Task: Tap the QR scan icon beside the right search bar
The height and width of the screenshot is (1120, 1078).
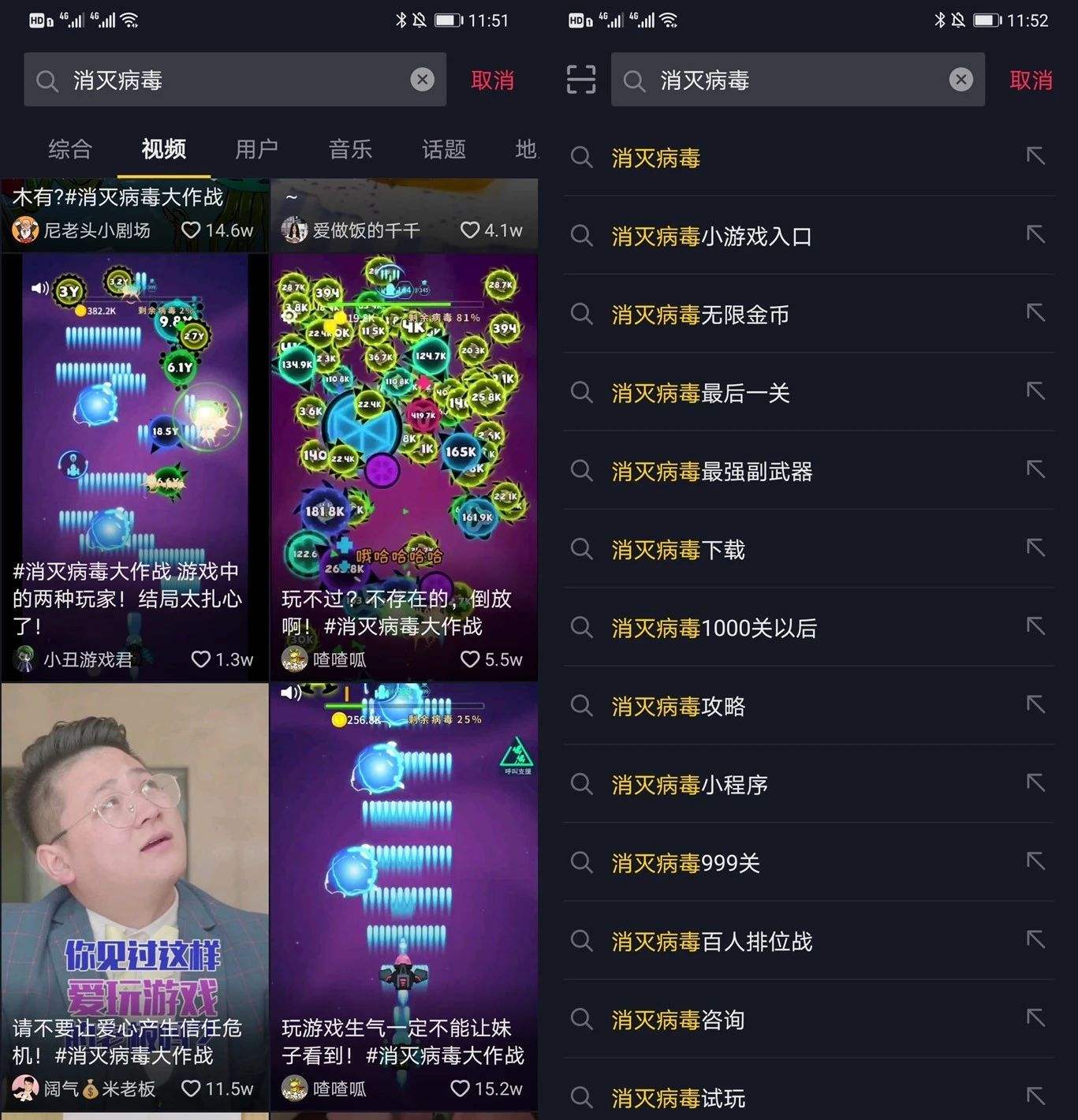Action: pos(581,80)
